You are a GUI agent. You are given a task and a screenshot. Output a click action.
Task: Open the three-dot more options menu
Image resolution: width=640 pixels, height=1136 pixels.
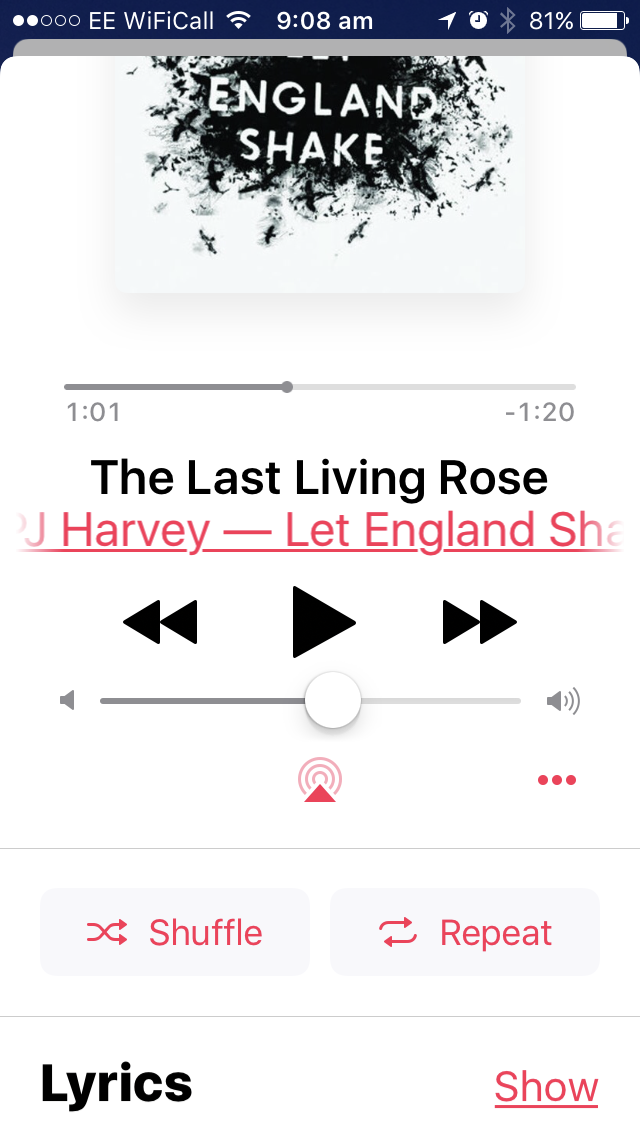click(557, 780)
